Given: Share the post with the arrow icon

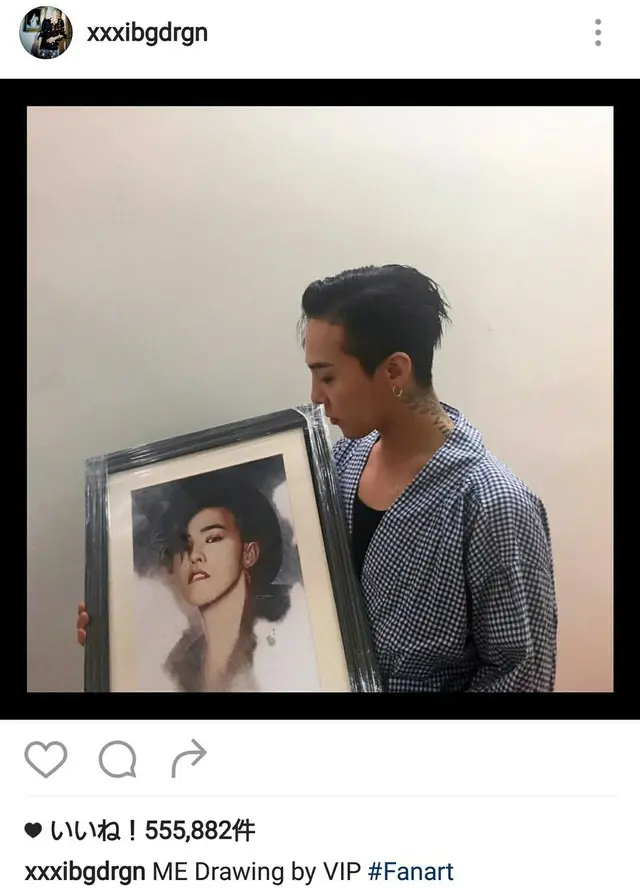Looking at the screenshot, I should tap(188, 760).
